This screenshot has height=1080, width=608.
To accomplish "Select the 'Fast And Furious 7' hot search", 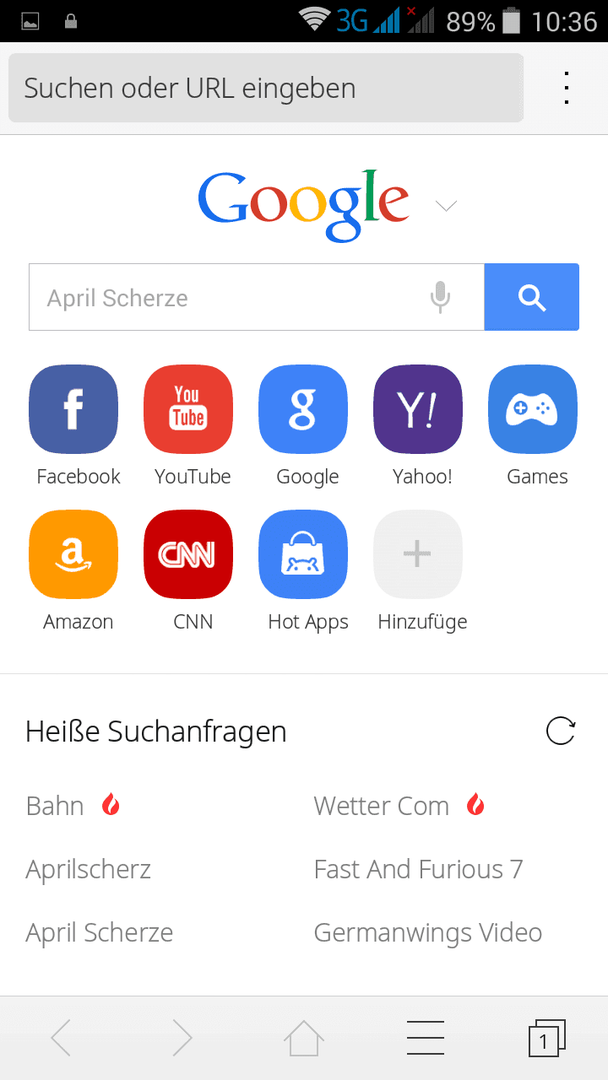I will pyautogui.click(x=418, y=869).
